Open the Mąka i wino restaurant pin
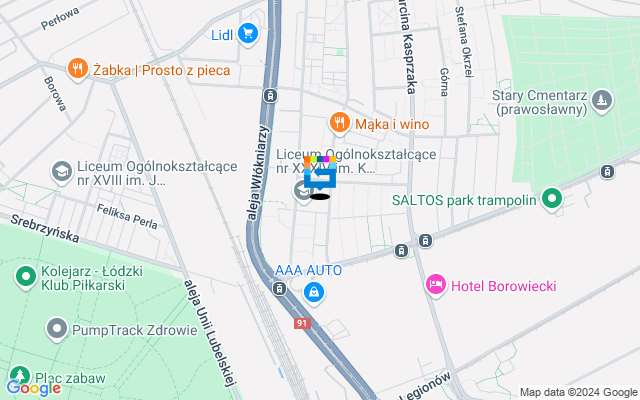This screenshot has height=400, width=640. click(x=340, y=123)
